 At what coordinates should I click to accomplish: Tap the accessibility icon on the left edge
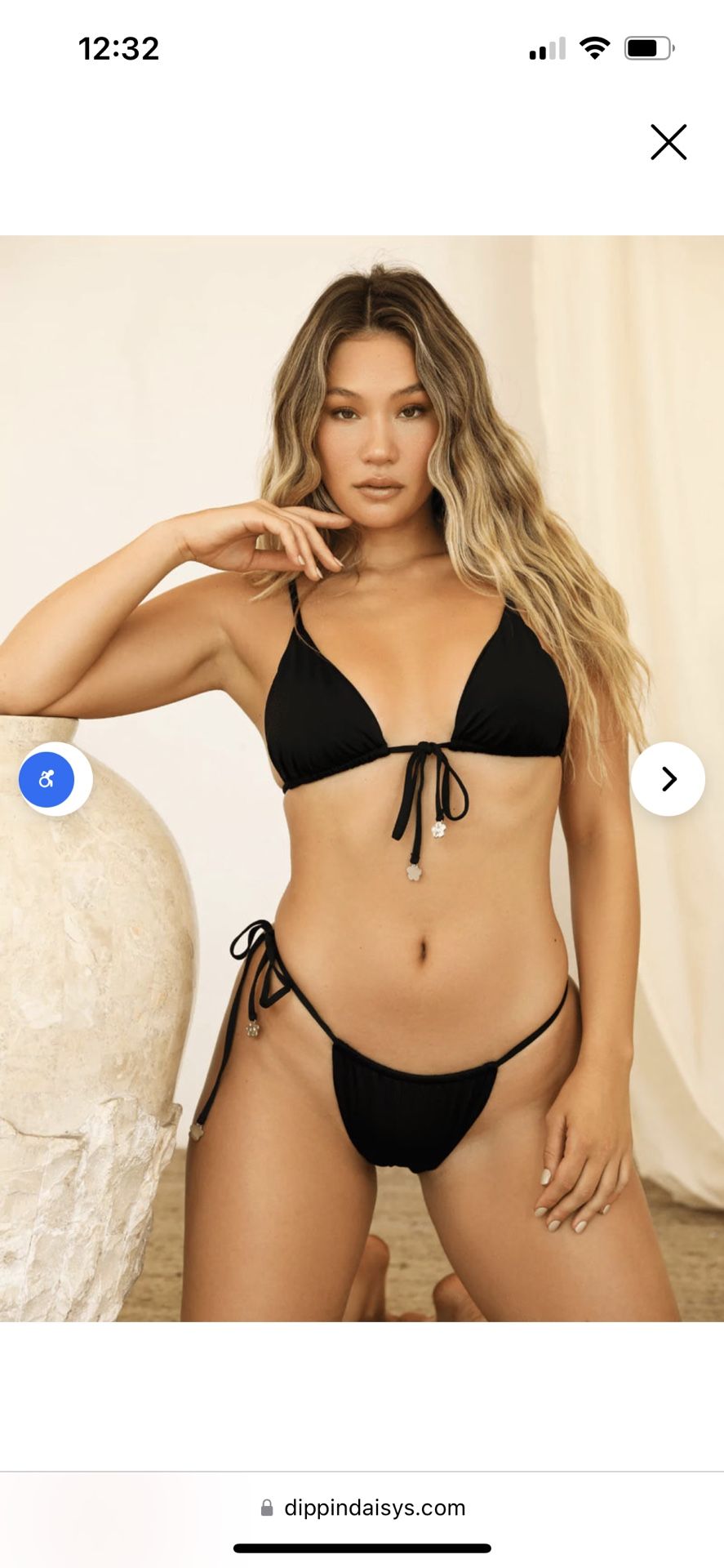click(47, 779)
